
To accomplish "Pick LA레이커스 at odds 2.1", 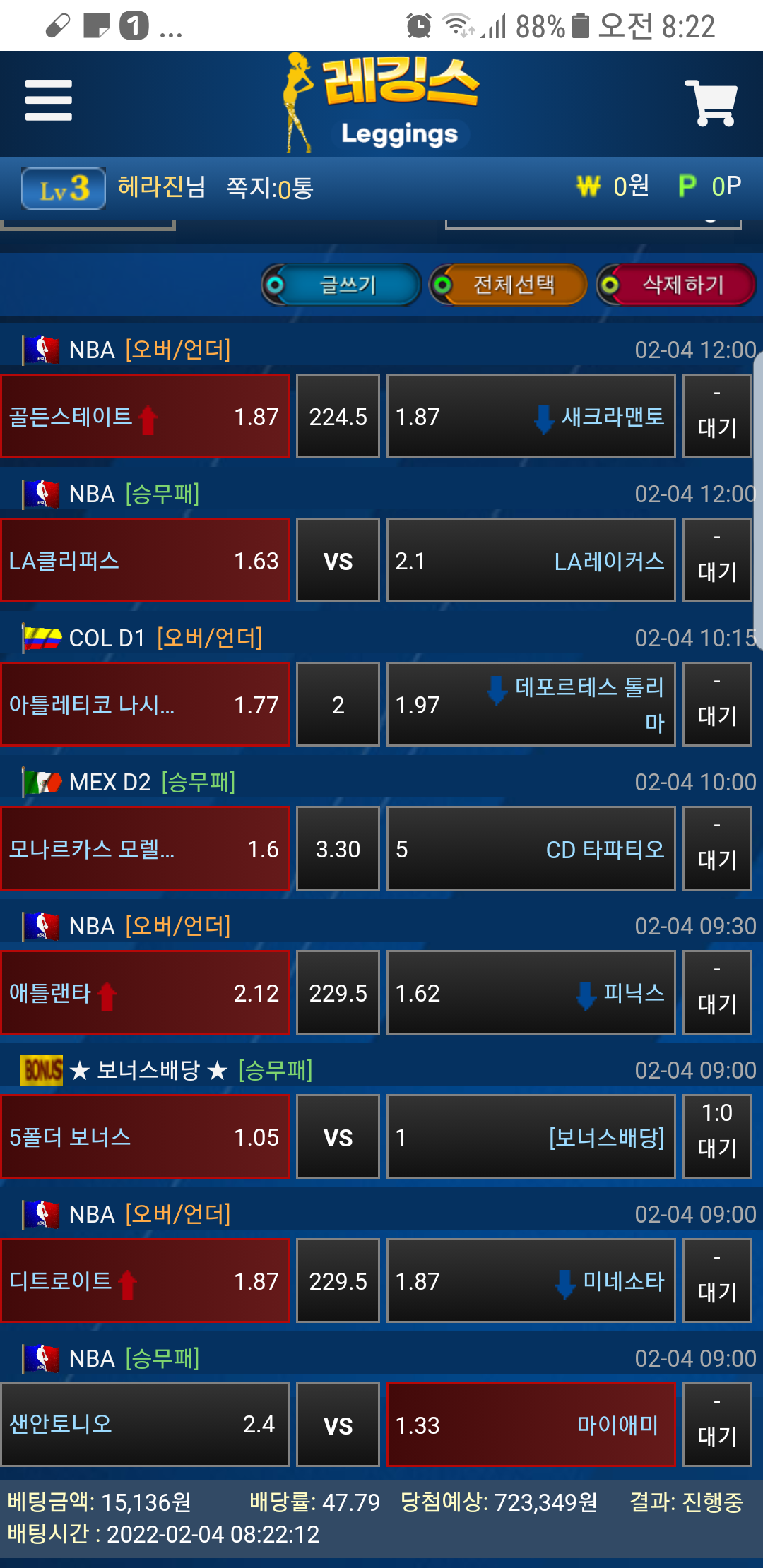I will point(531,561).
